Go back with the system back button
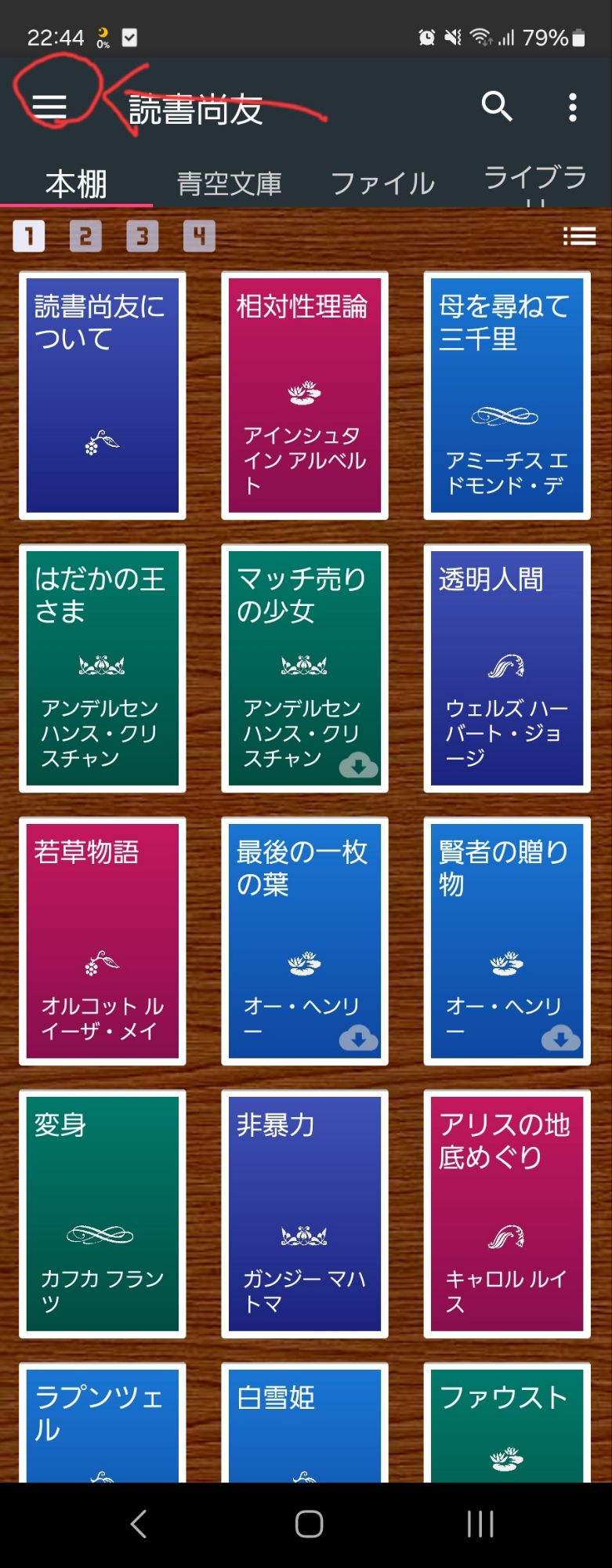Image resolution: width=612 pixels, height=1568 pixels. 139,1524
